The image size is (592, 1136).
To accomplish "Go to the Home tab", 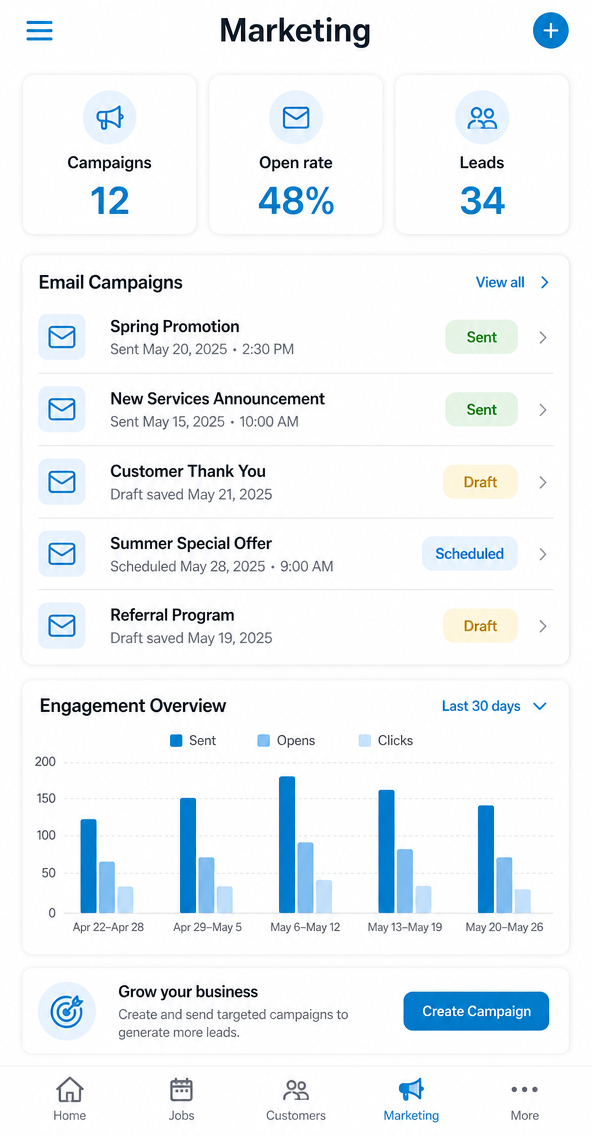I will [x=70, y=1099].
